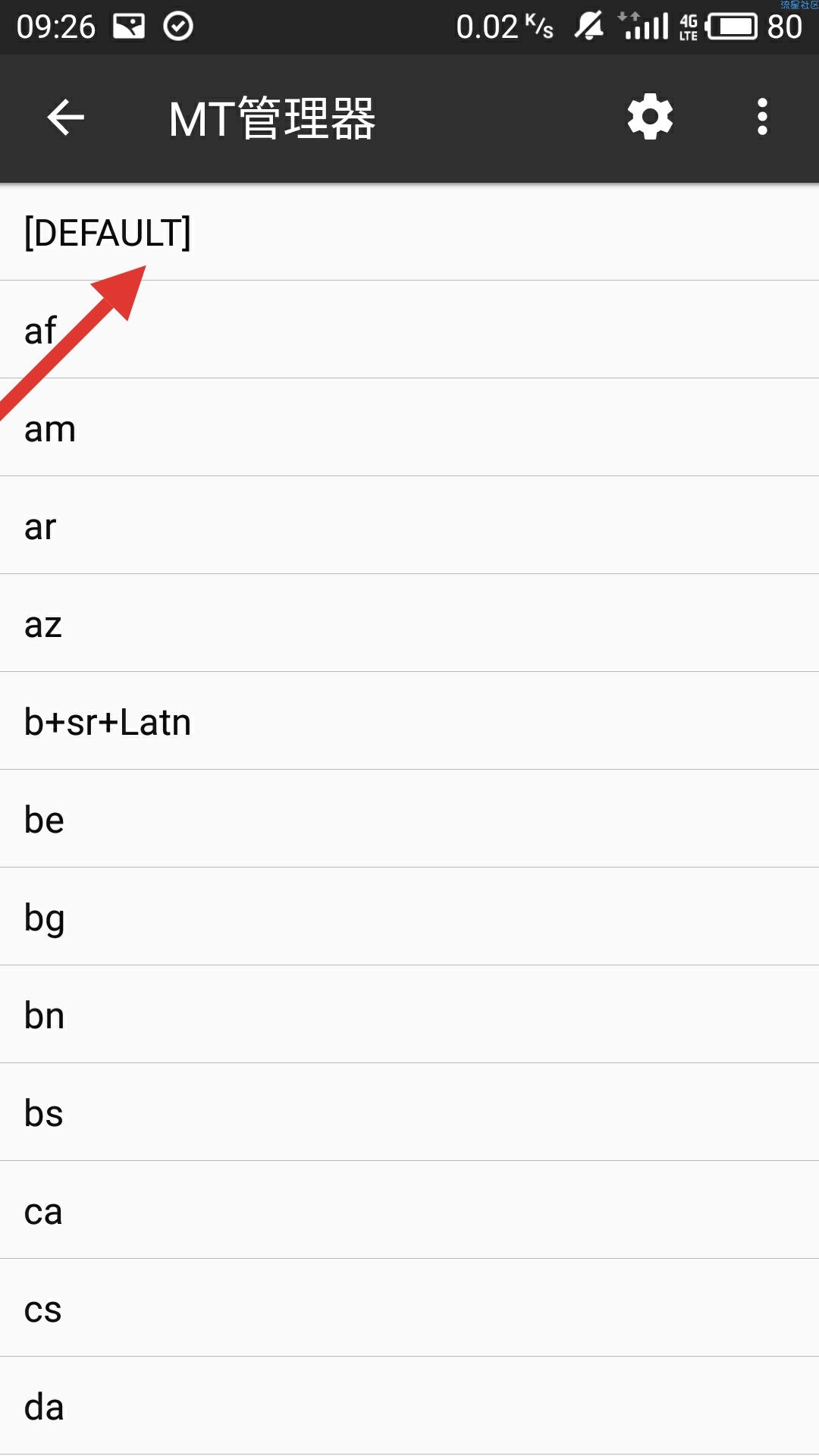Select the cs language entry
819x1456 pixels.
point(409,1309)
